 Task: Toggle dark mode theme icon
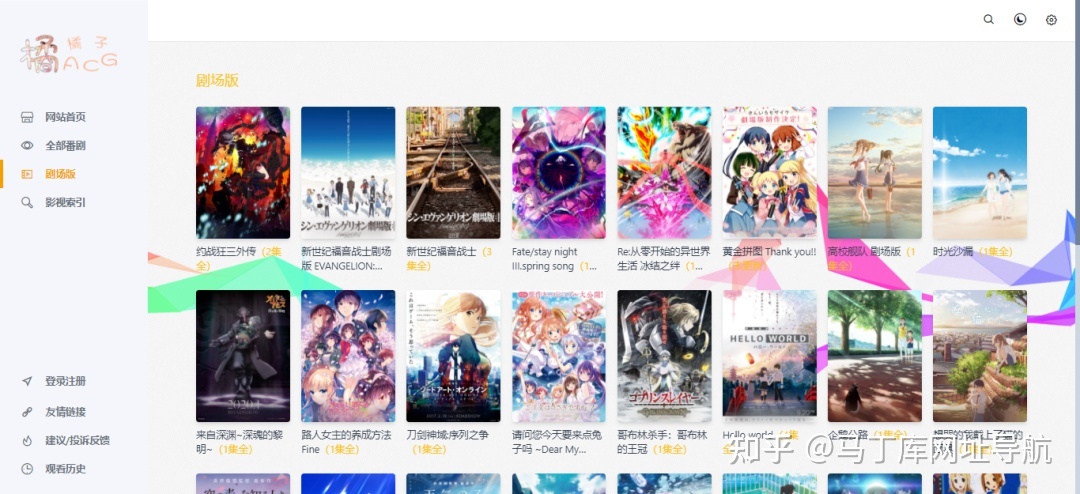point(1020,20)
